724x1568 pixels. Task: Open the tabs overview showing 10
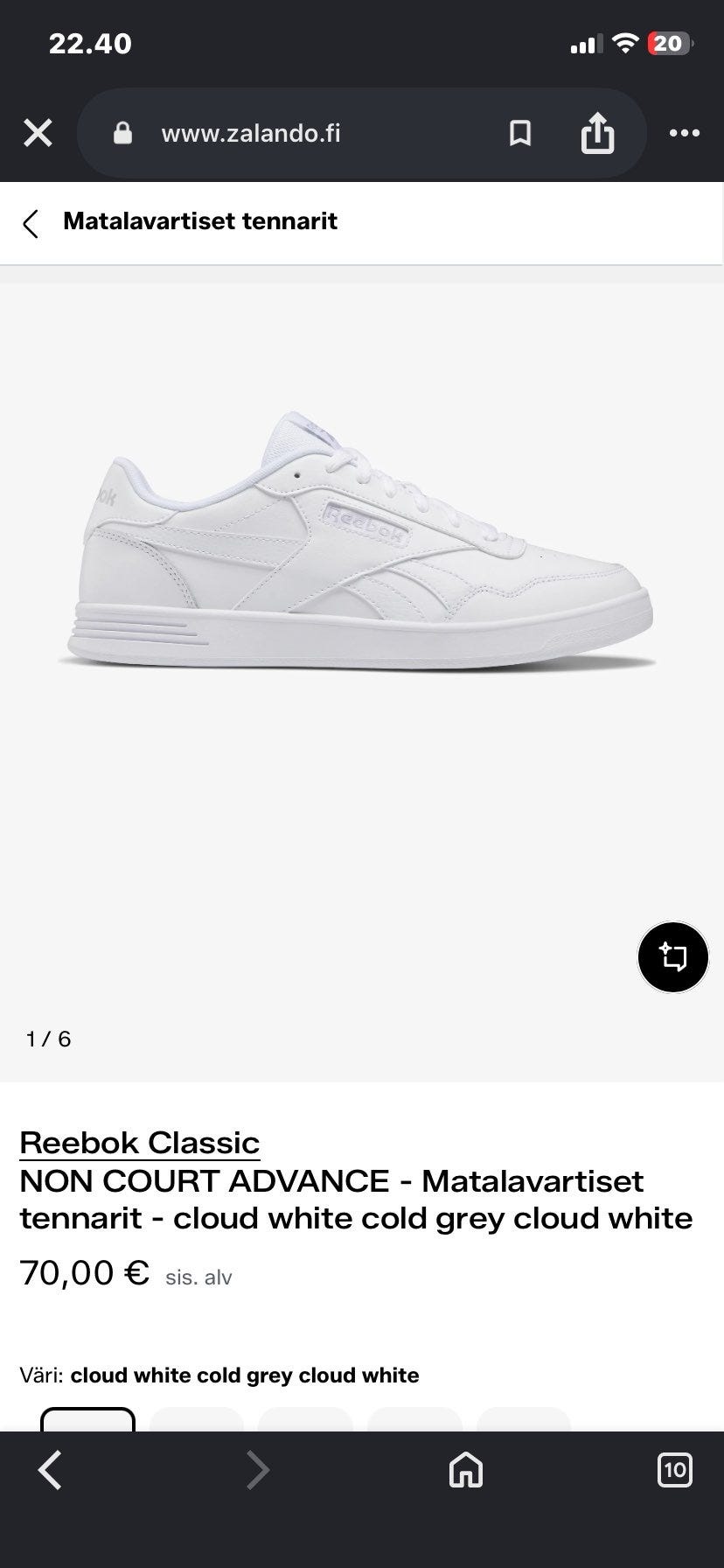[674, 1470]
